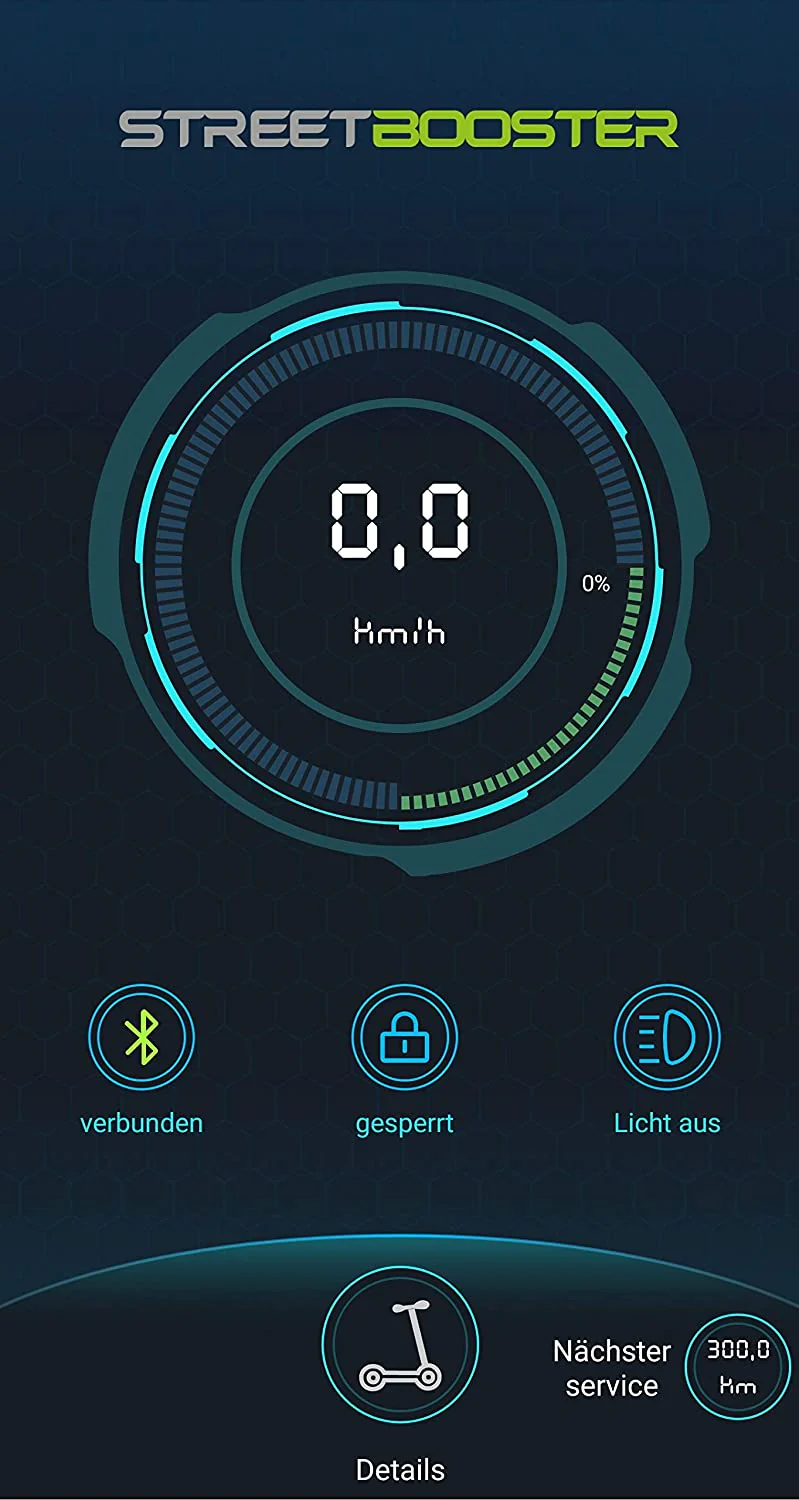Tap the Bluetooth connection icon

(141, 1036)
